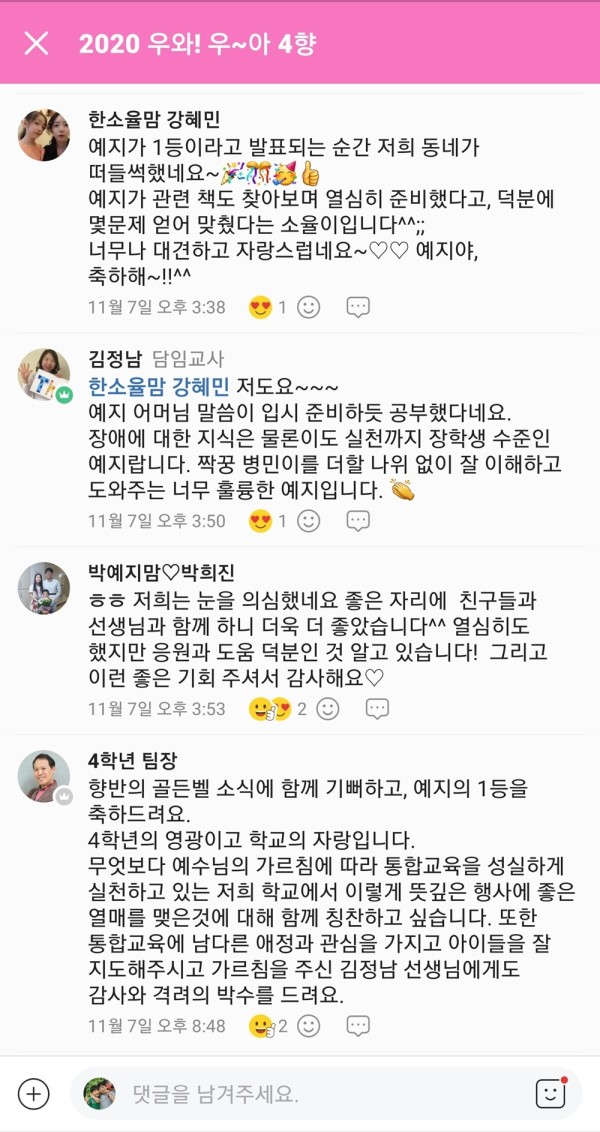React to 박예지맘♡박희진's comment with an emoji
This screenshot has height=1132, width=600.
(328, 709)
